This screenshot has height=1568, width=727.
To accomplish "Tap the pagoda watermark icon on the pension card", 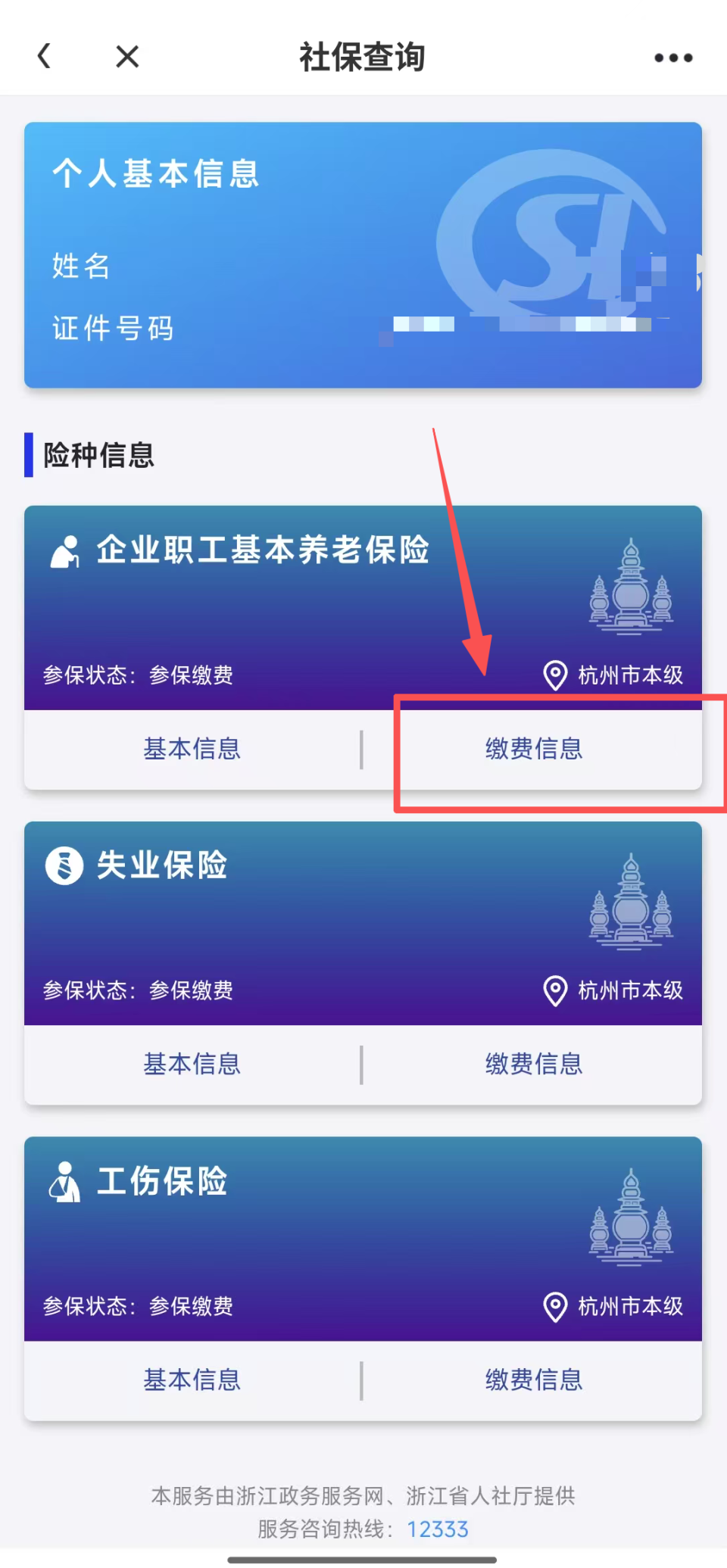I will 631,593.
